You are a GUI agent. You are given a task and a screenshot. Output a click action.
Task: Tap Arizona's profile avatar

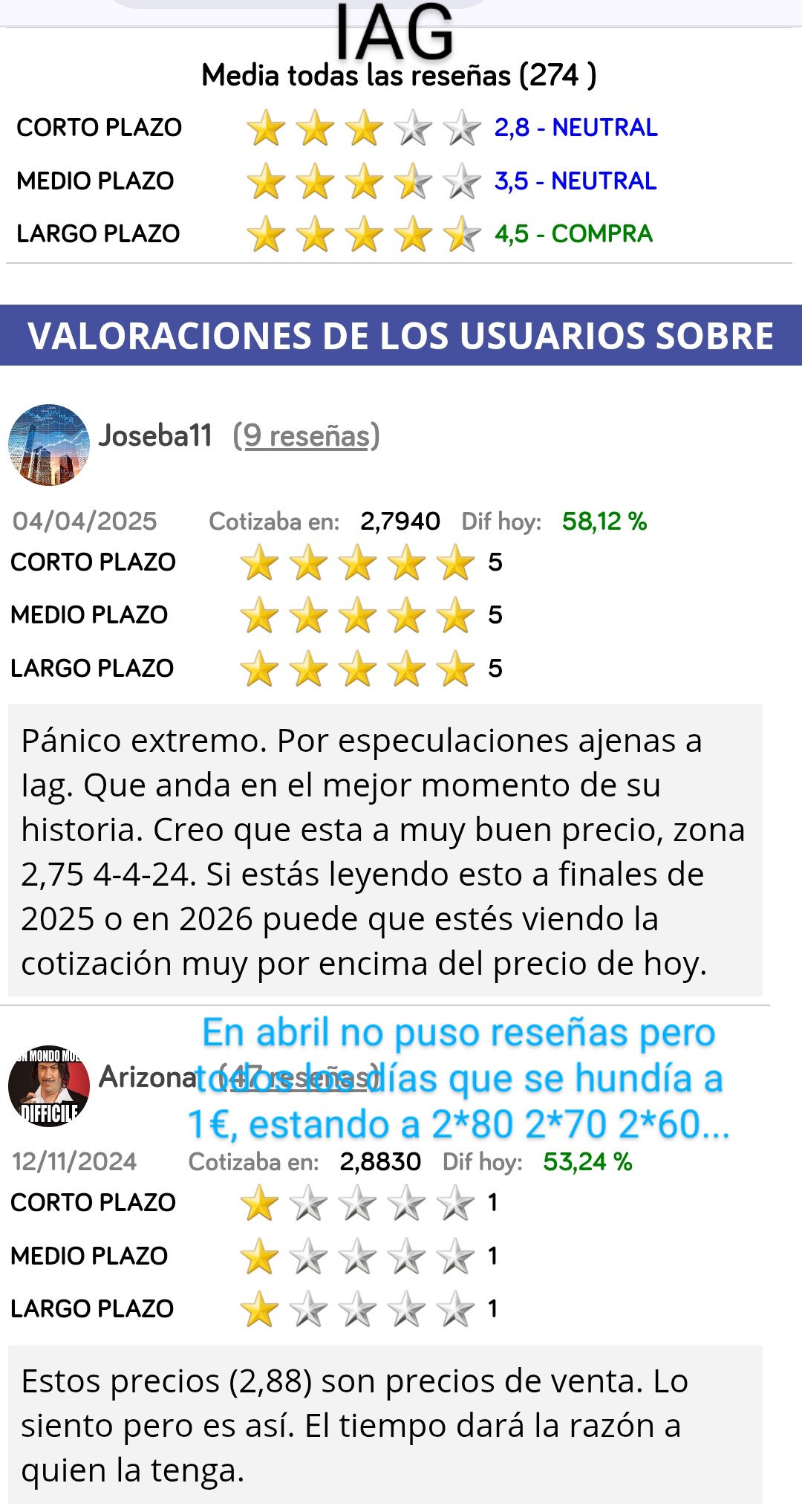(x=49, y=1086)
